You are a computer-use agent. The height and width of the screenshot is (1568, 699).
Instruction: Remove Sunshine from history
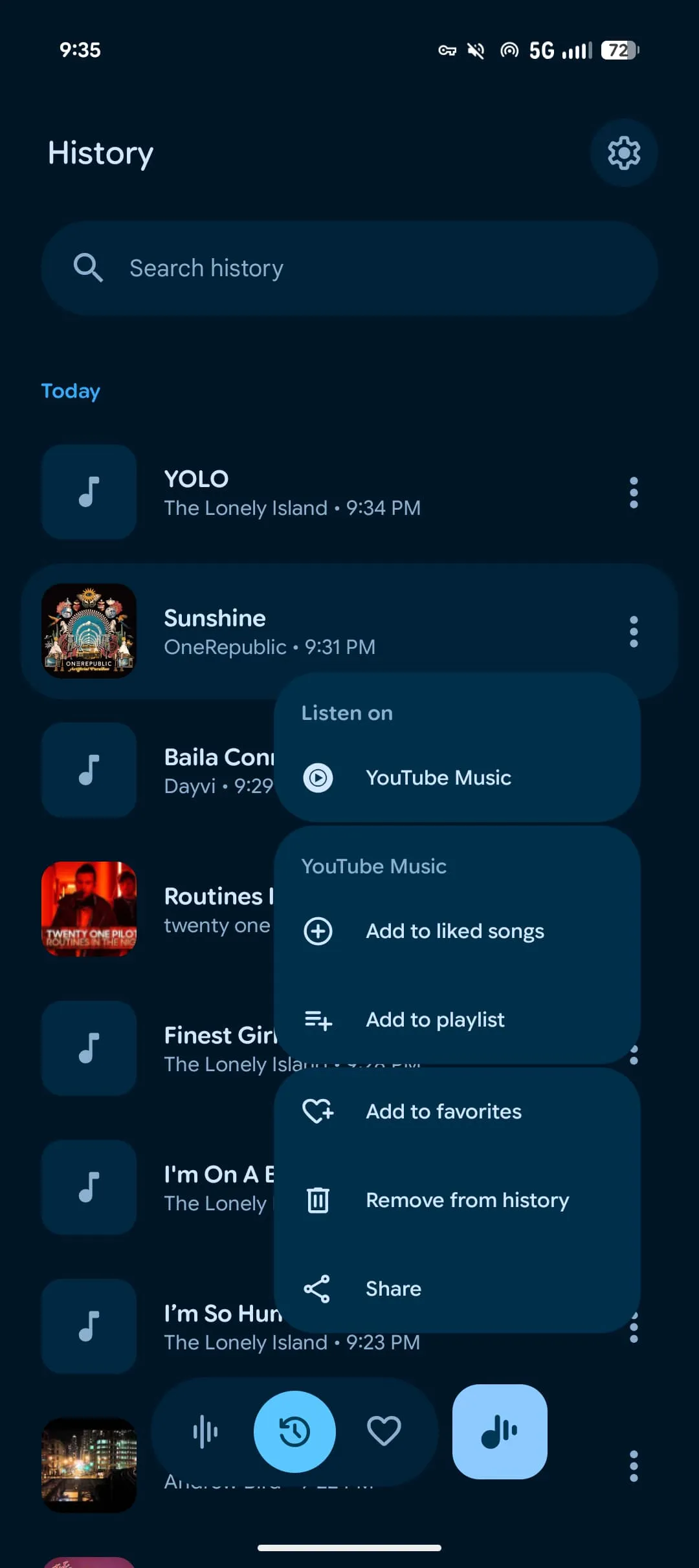[x=467, y=1200]
